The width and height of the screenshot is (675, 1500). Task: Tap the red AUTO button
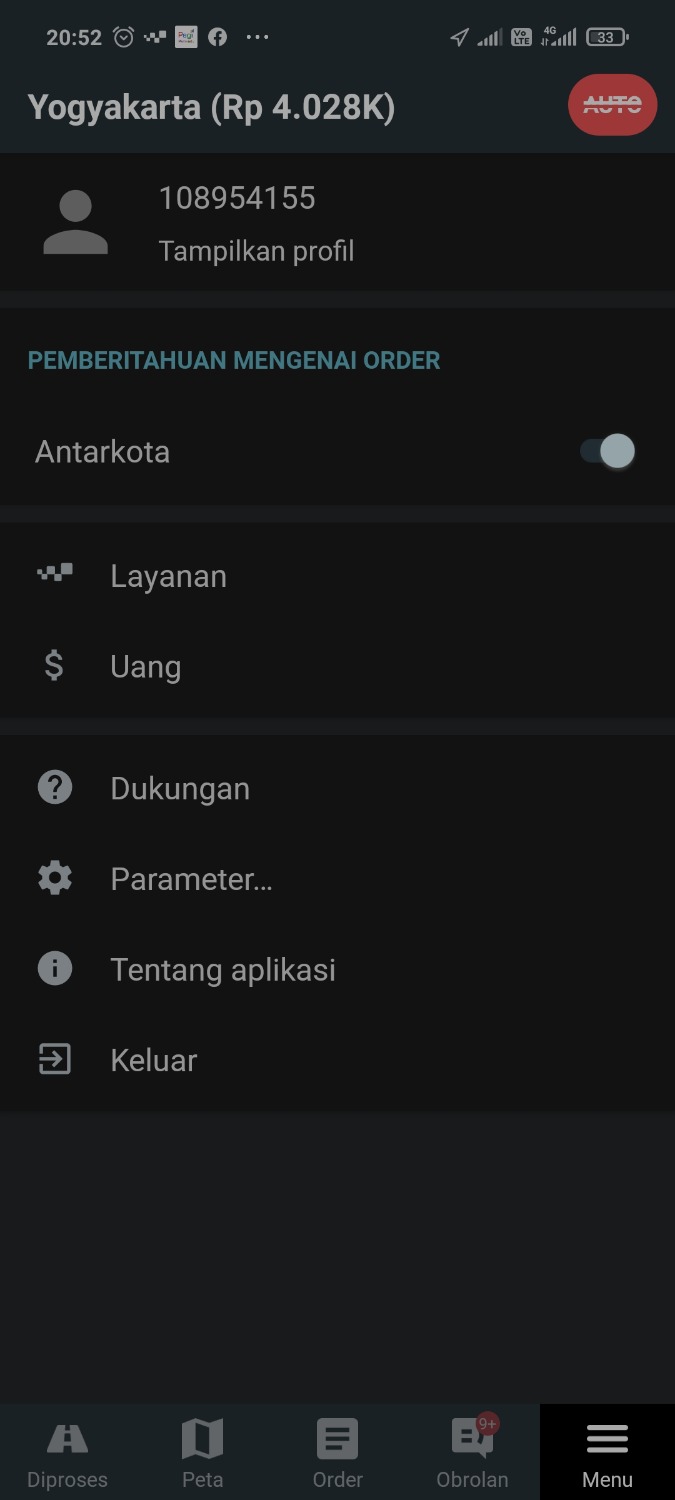612,105
